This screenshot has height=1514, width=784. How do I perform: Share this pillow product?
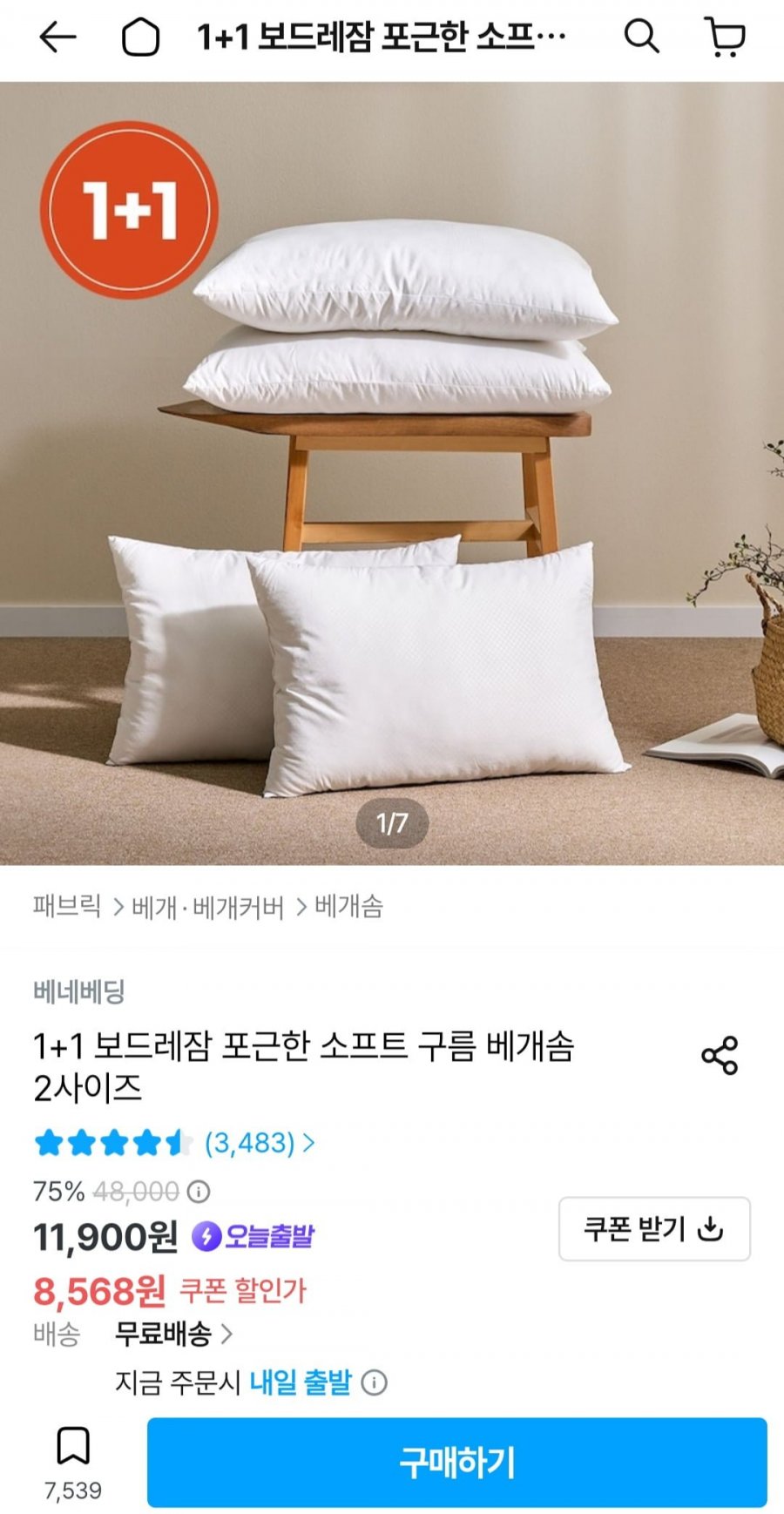click(x=720, y=1055)
